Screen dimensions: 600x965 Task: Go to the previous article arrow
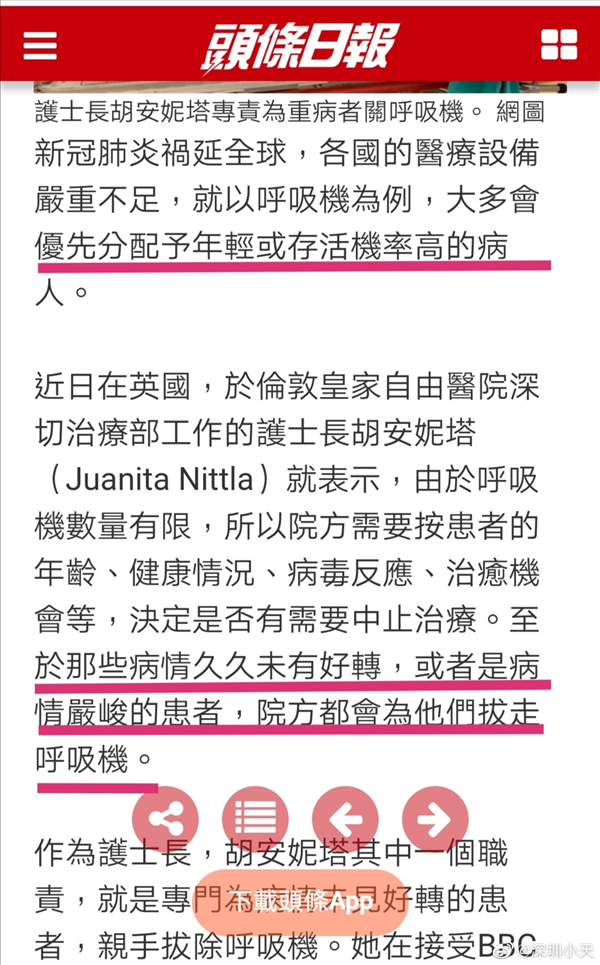point(345,819)
